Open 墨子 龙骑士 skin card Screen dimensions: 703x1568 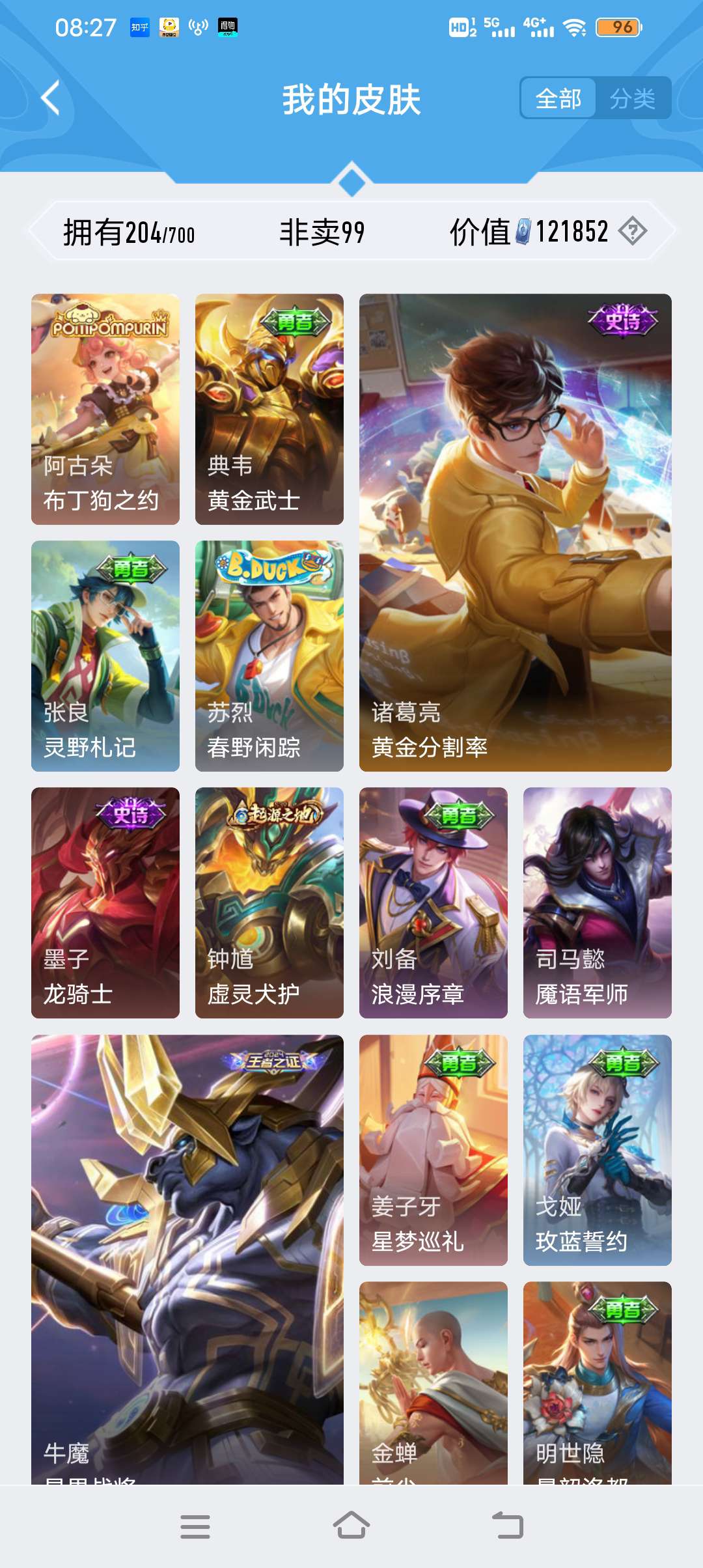105,903
